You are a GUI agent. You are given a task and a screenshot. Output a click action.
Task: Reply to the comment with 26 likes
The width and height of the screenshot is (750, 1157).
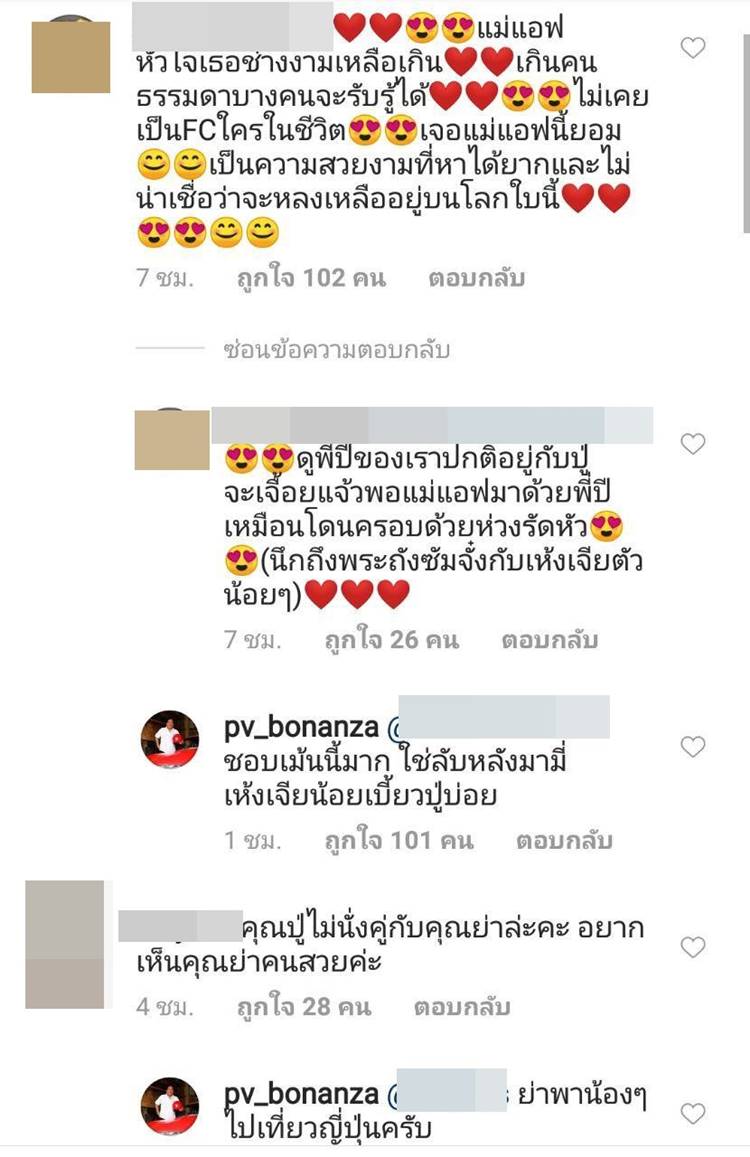click(x=549, y=640)
